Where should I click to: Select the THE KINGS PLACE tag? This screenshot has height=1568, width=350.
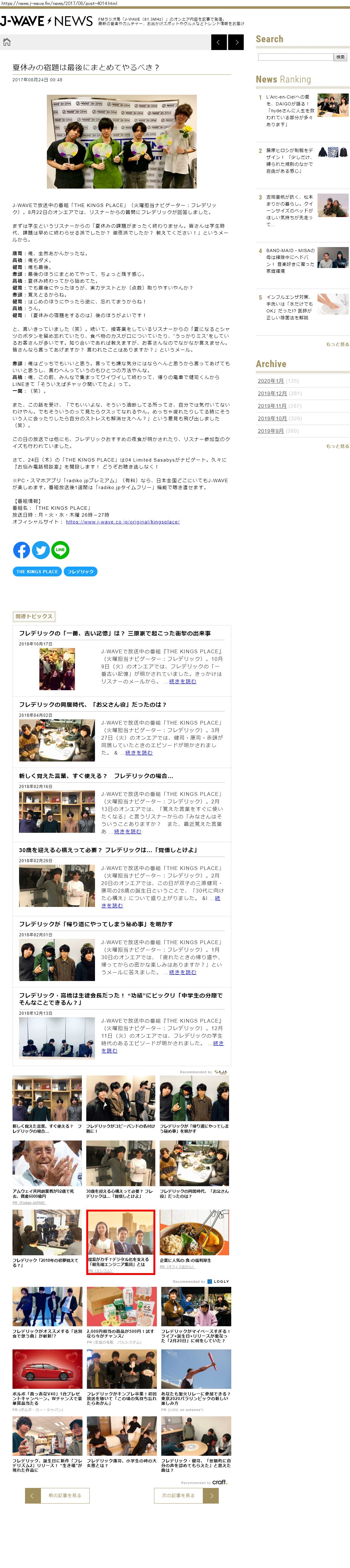coord(37,572)
